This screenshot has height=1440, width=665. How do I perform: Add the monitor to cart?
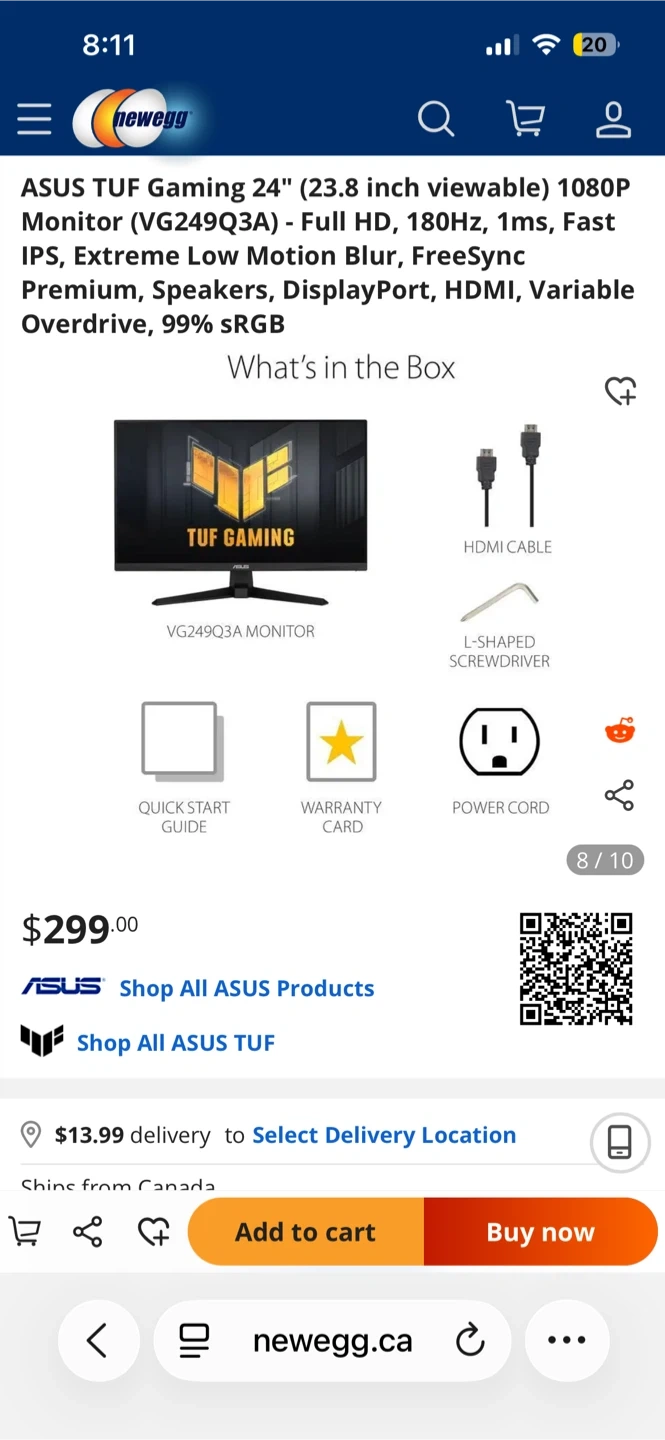coord(305,1232)
